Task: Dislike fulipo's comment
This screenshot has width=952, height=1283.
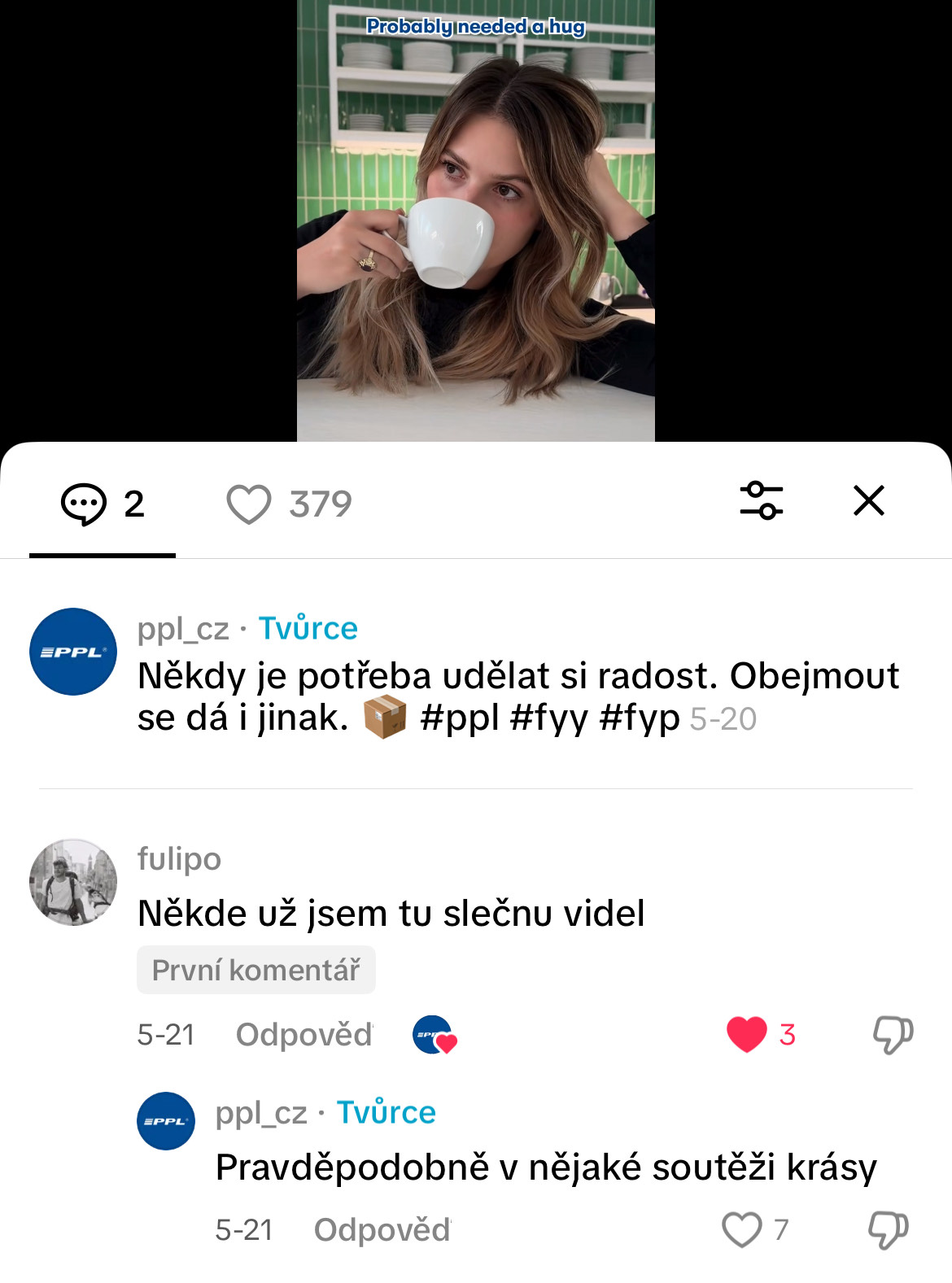Action: click(x=893, y=1035)
